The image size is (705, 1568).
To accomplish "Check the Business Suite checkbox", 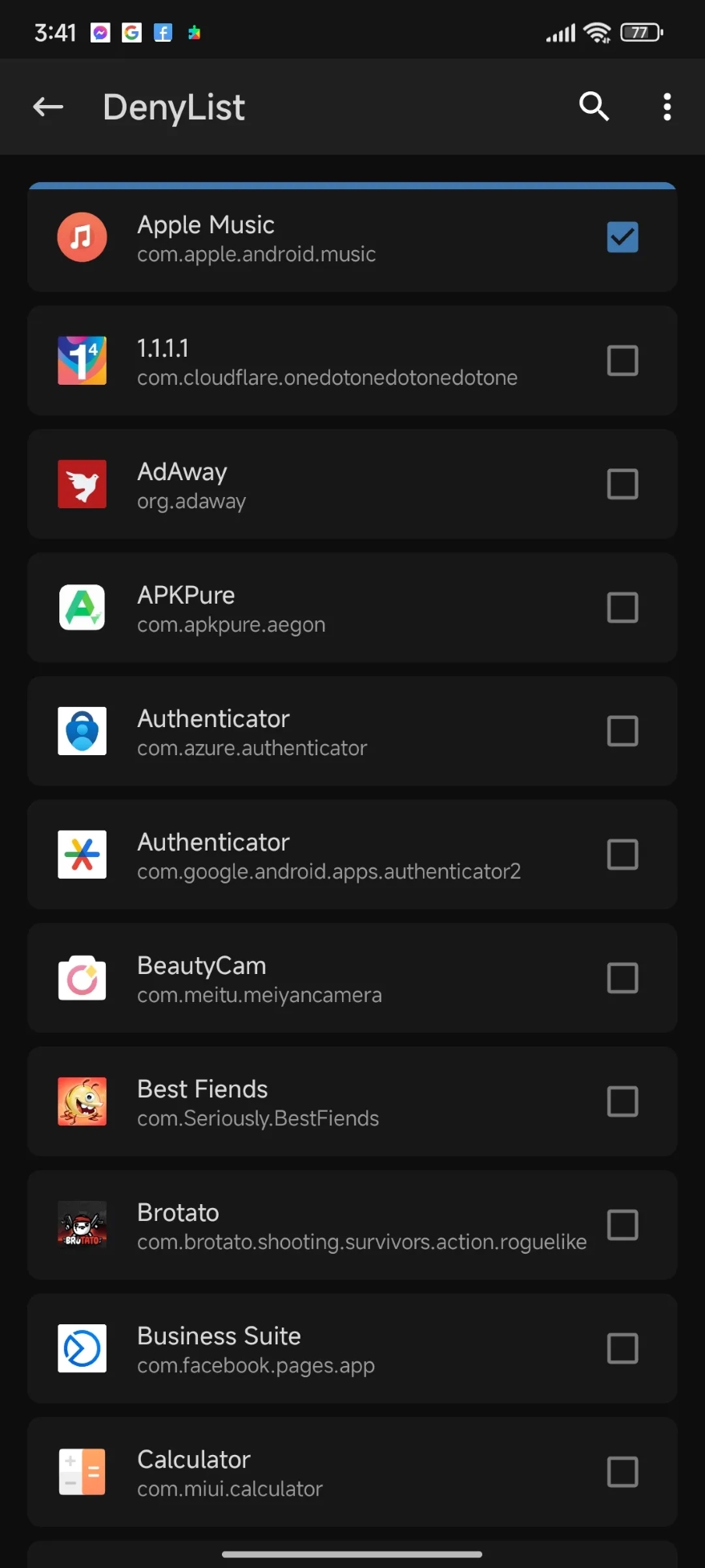I will point(622,1348).
